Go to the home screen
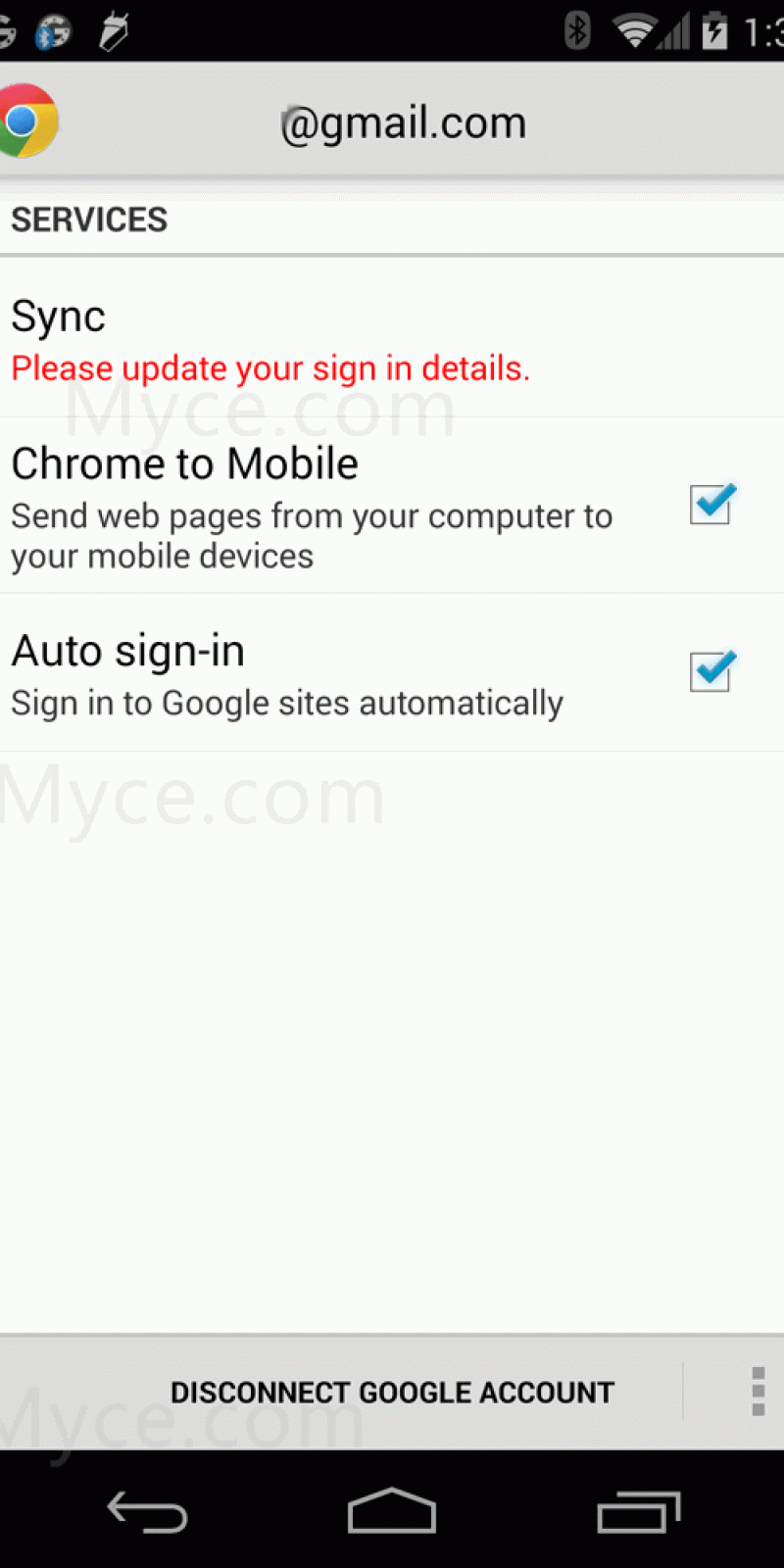 tap(392, 1511)
